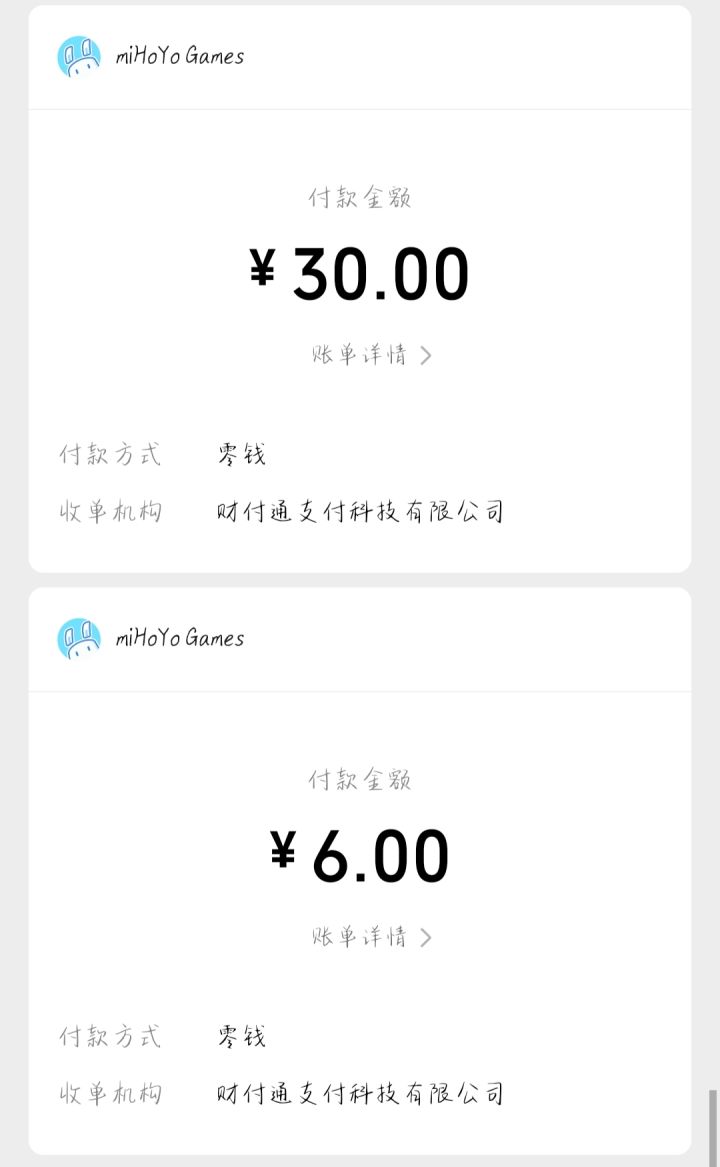This screenshot has width=720, height=1167.
Task: Open 账单详情 for the ¥30.00 payment
Action: (x=370, y=355)
